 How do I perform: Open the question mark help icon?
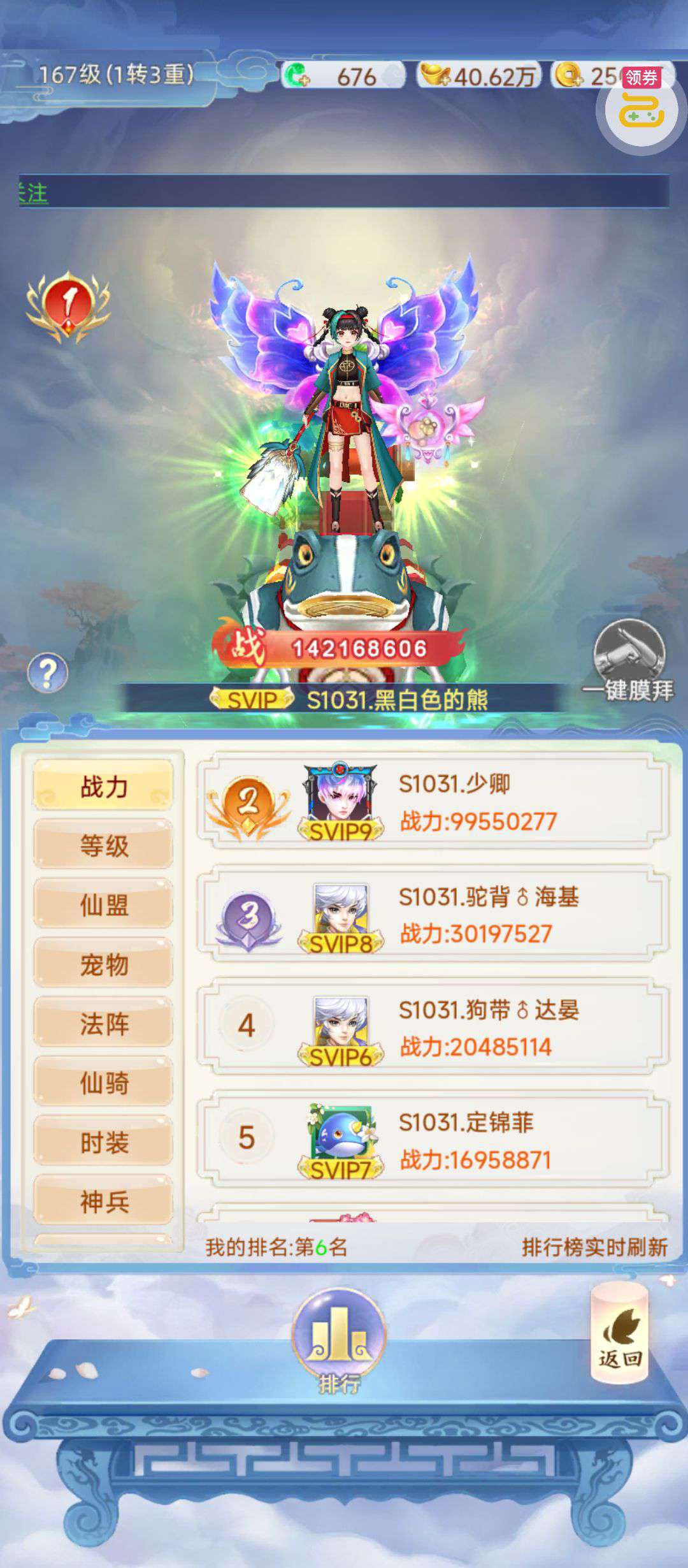tap(48, 672)
